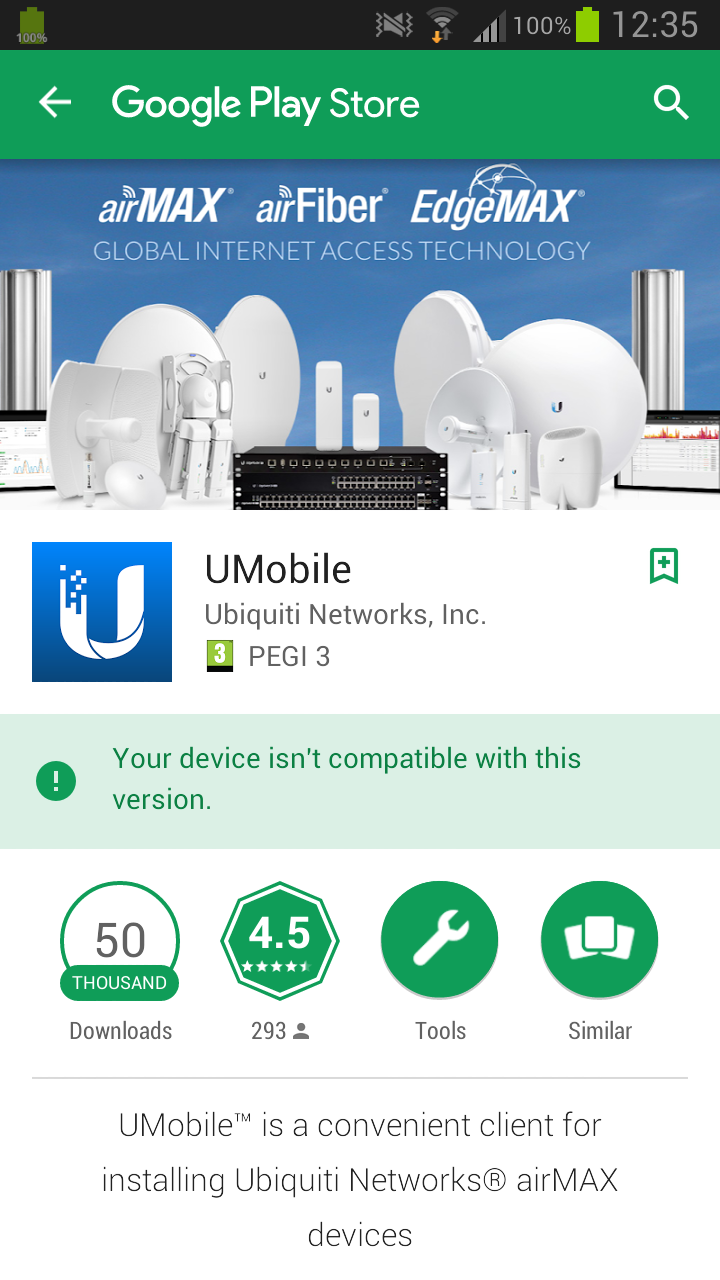The image size is (720, 1280).
Task: Open the Tools category
Action: (440, 941)
